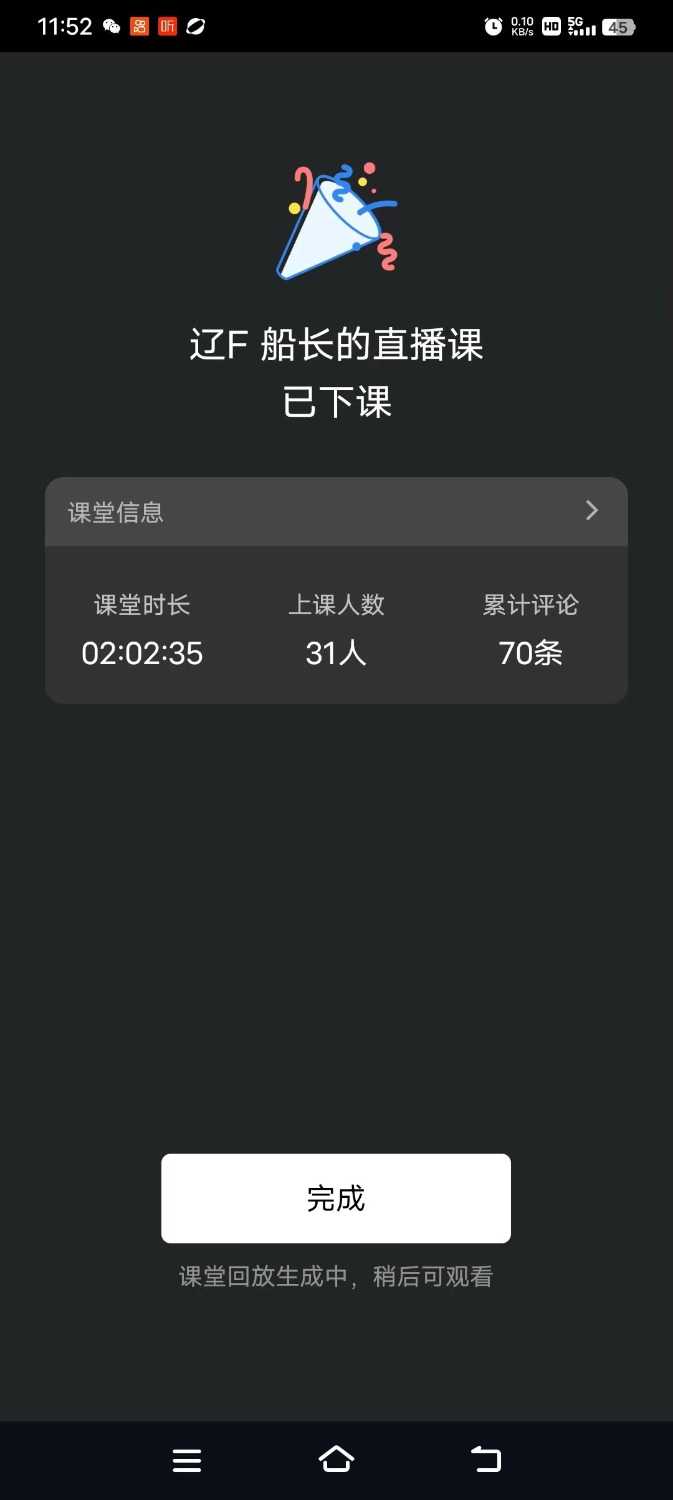Tap the 完成 button
The image size is (673, 1500).
tap(336, 1198)
